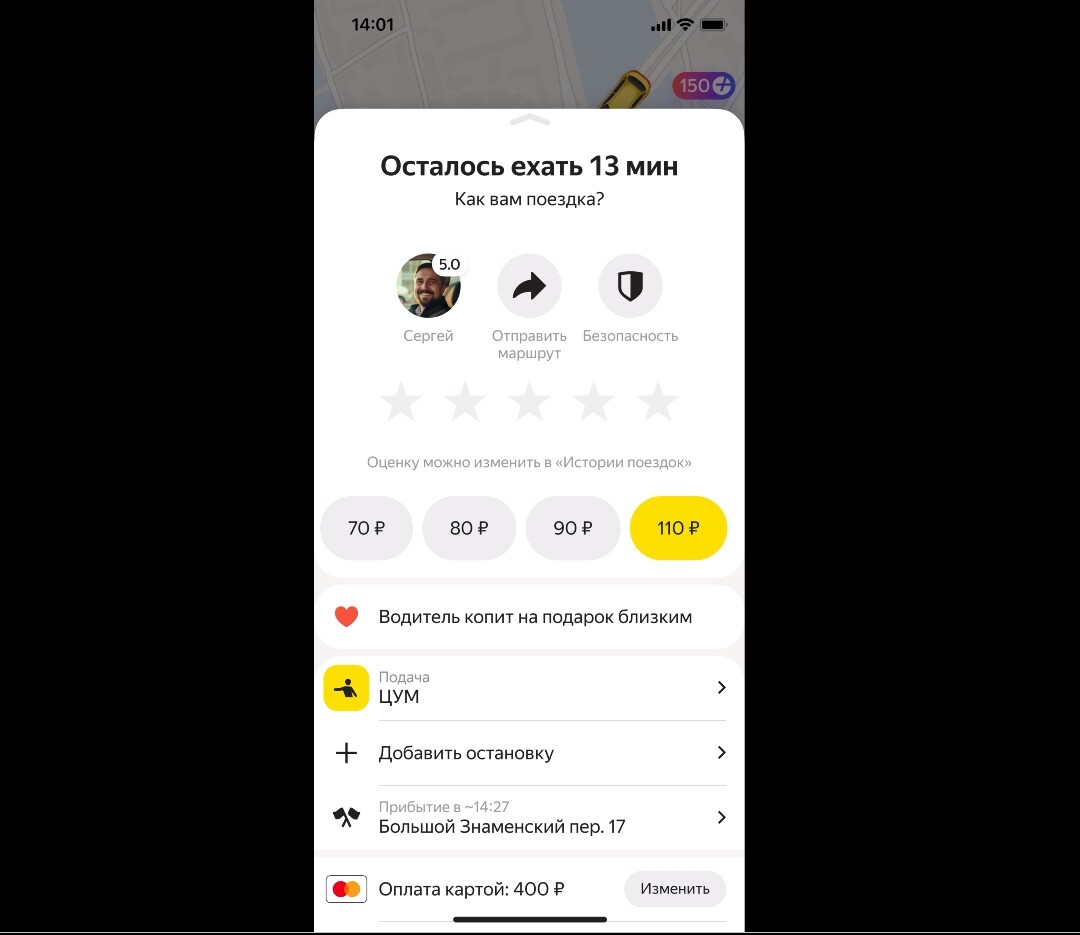Image resolution: width=1080 pixels, height=935 pixels.
Task: Select the 110 ₽ tip
Action: [x=678, y=528]
